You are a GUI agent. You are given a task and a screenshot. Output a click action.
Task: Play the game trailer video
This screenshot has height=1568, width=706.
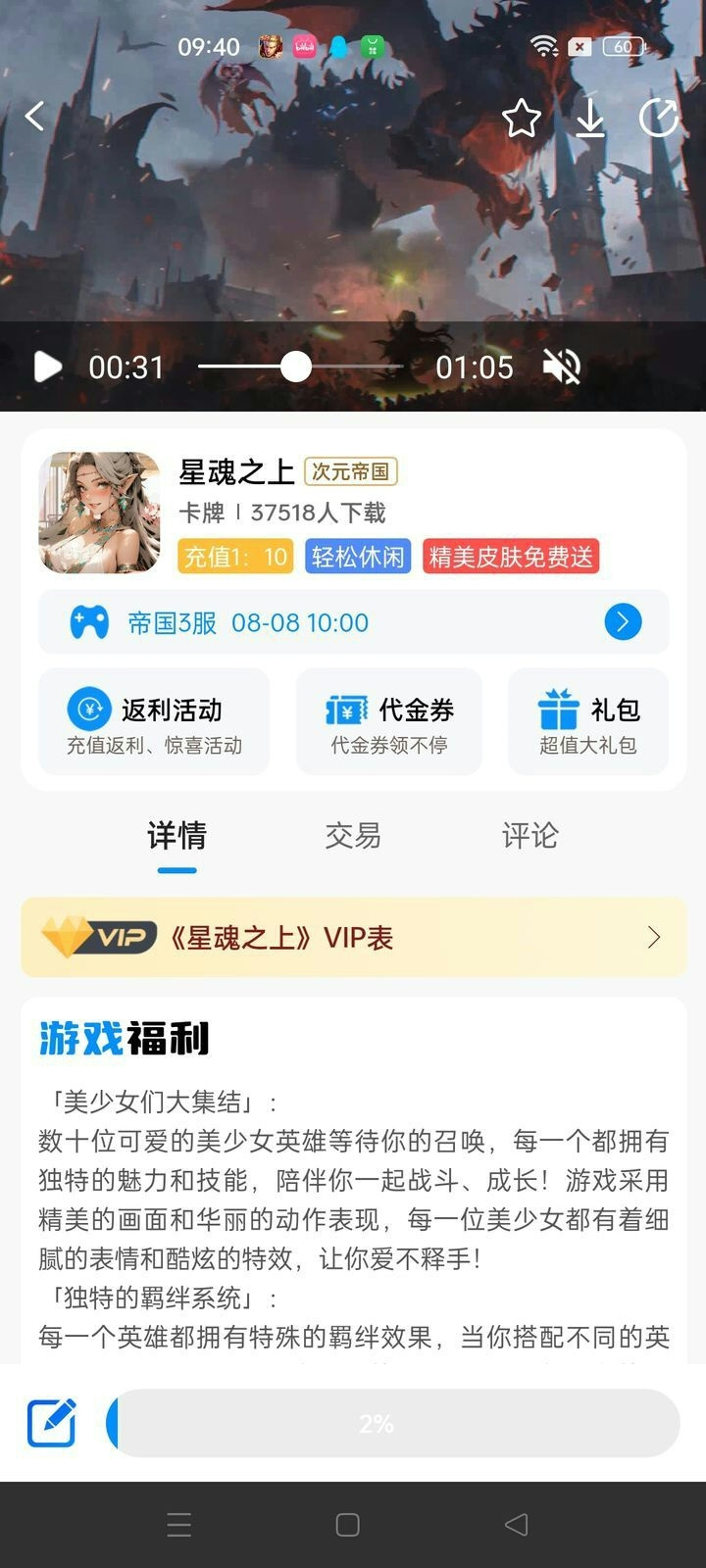click(x=45, y=367)
